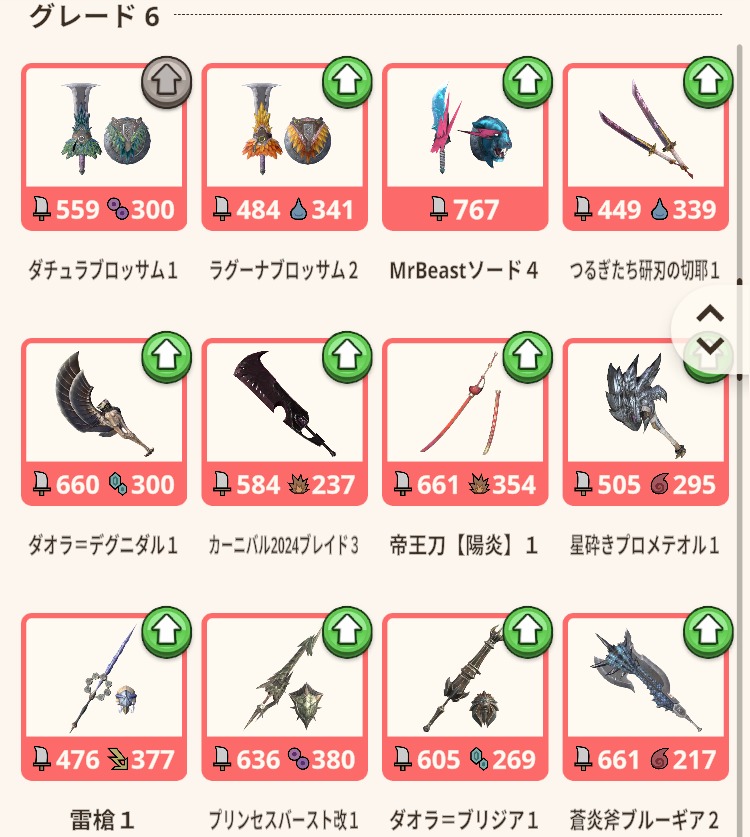Open 雷槍1 weapon card
The image size is (750, 837).
coord(104,695)
